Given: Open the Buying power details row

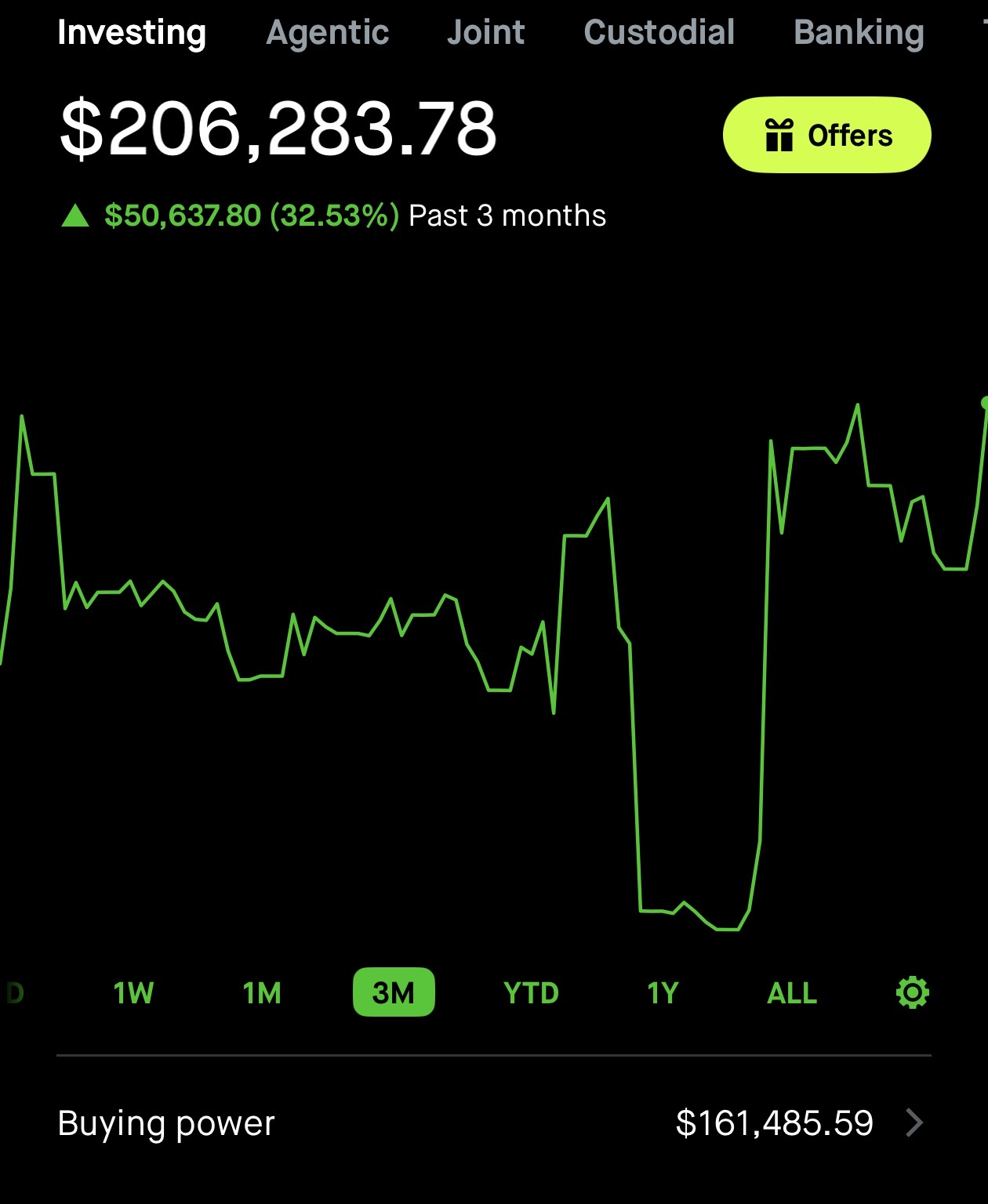Looking at the screenshot, I should pyautogui.click(x=494, y=1123).
